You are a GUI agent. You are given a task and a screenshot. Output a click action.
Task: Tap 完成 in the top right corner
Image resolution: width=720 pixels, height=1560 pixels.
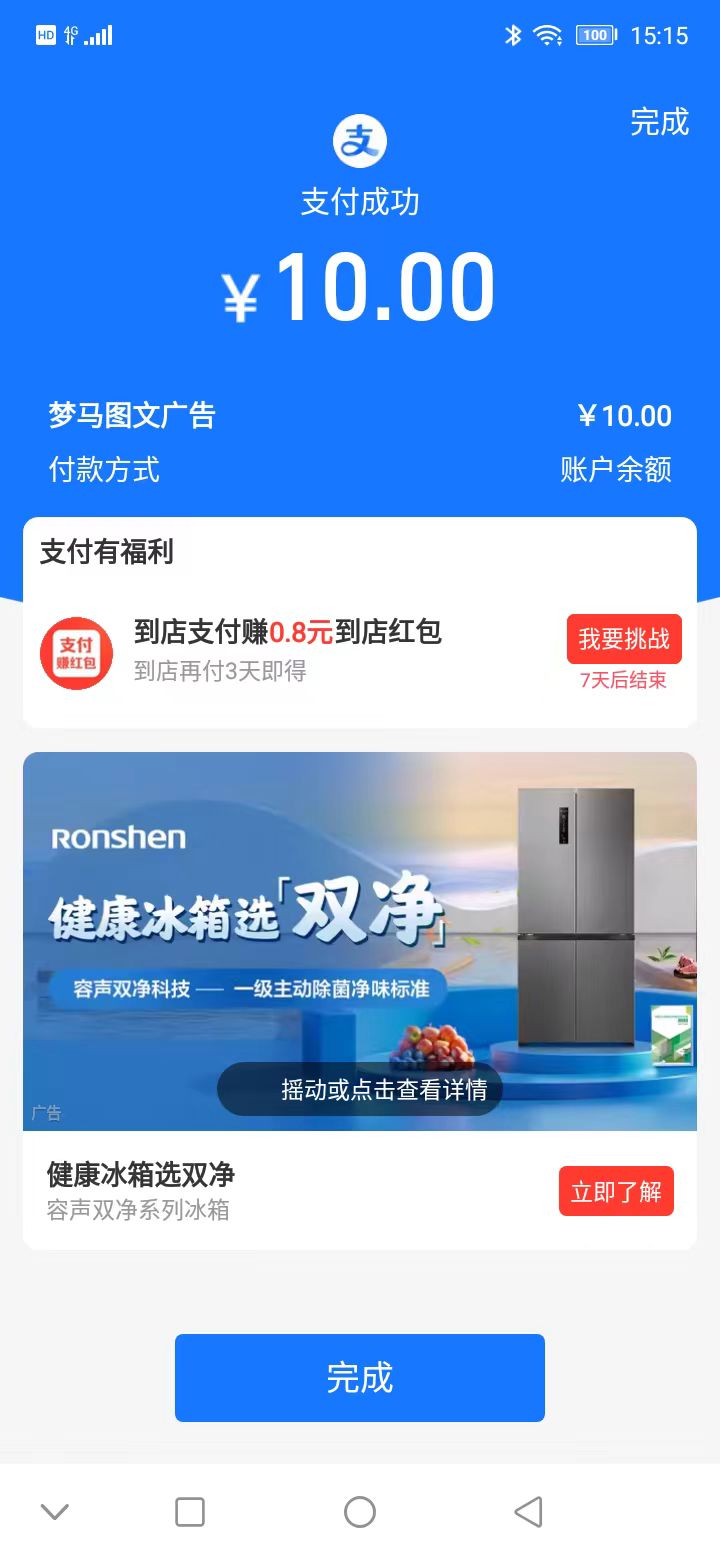[659, 122]
